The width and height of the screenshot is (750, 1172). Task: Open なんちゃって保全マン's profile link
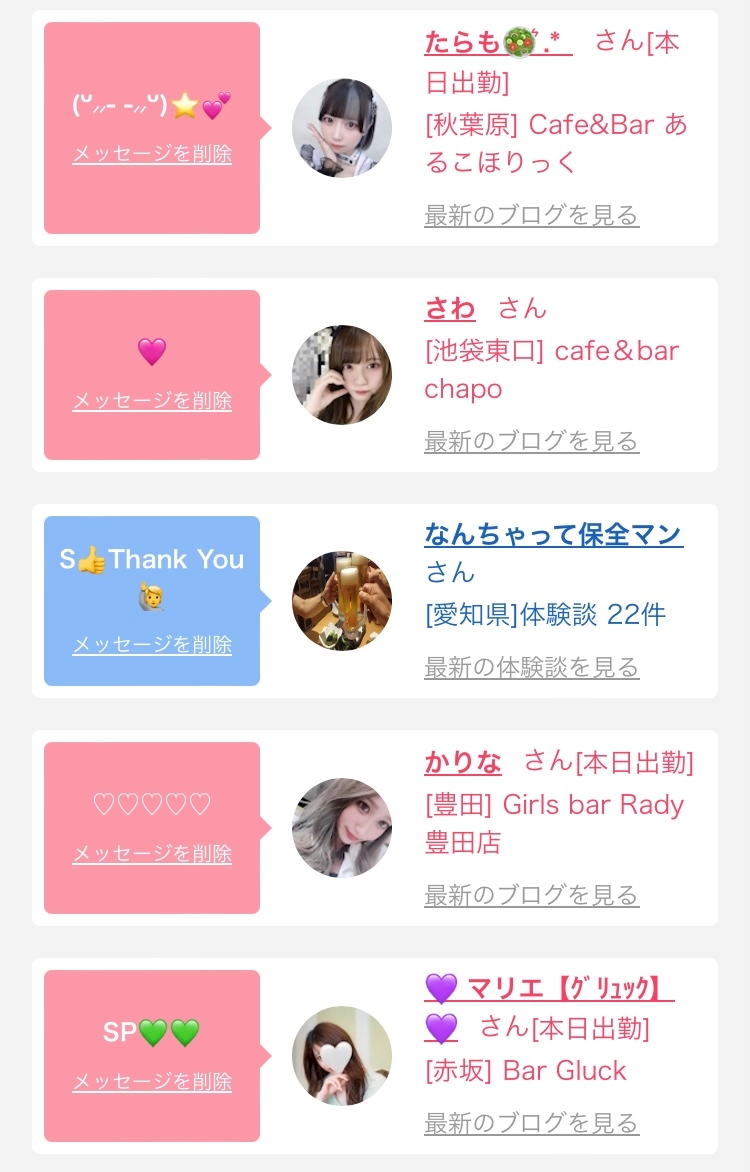point(553,534)
